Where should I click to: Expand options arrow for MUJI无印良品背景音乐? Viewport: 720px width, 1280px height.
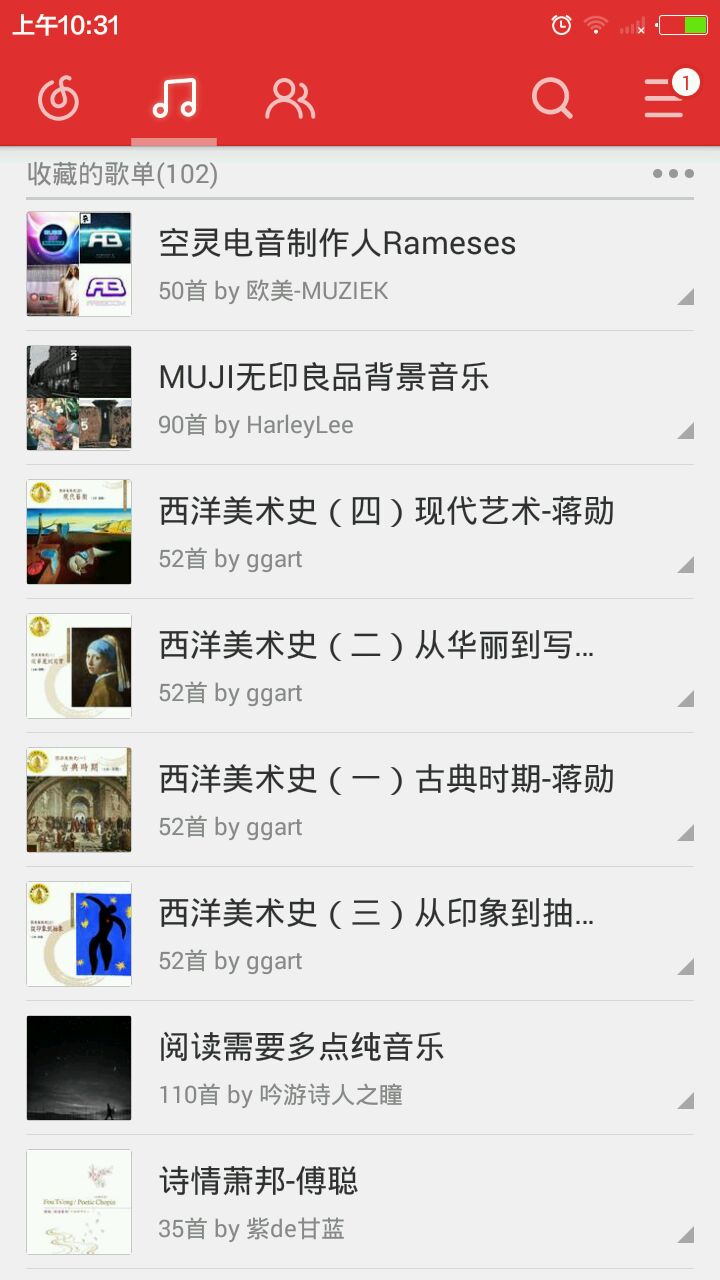tap(685, 431)
